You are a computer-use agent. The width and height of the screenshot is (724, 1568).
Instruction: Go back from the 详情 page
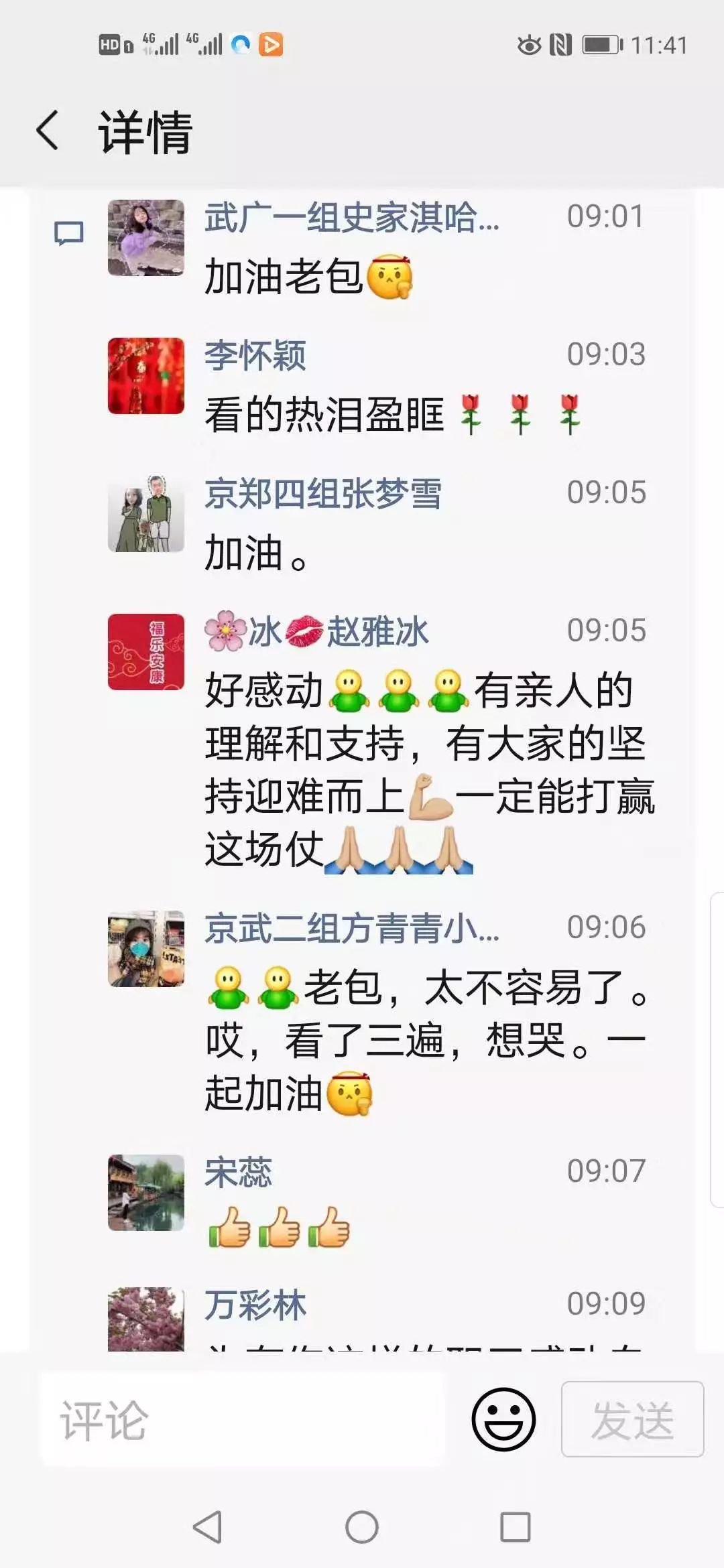(48, 130)
